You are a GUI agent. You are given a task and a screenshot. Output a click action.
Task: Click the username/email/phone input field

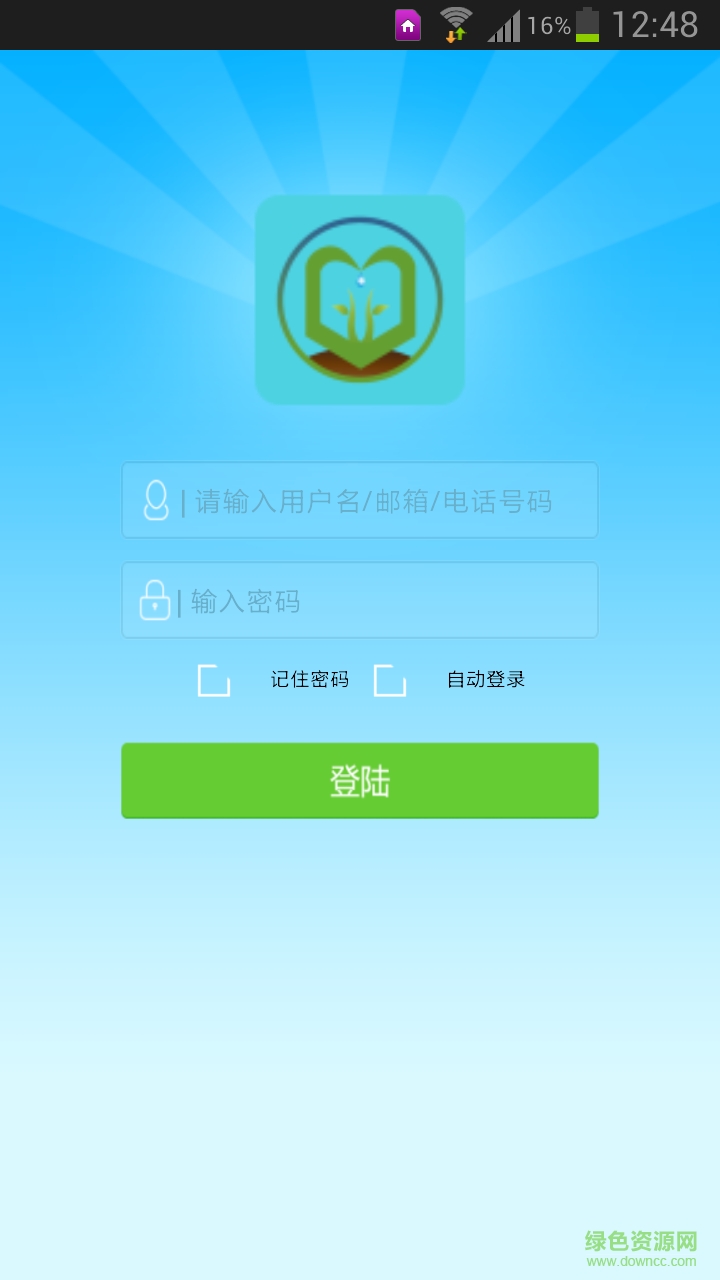360,500
